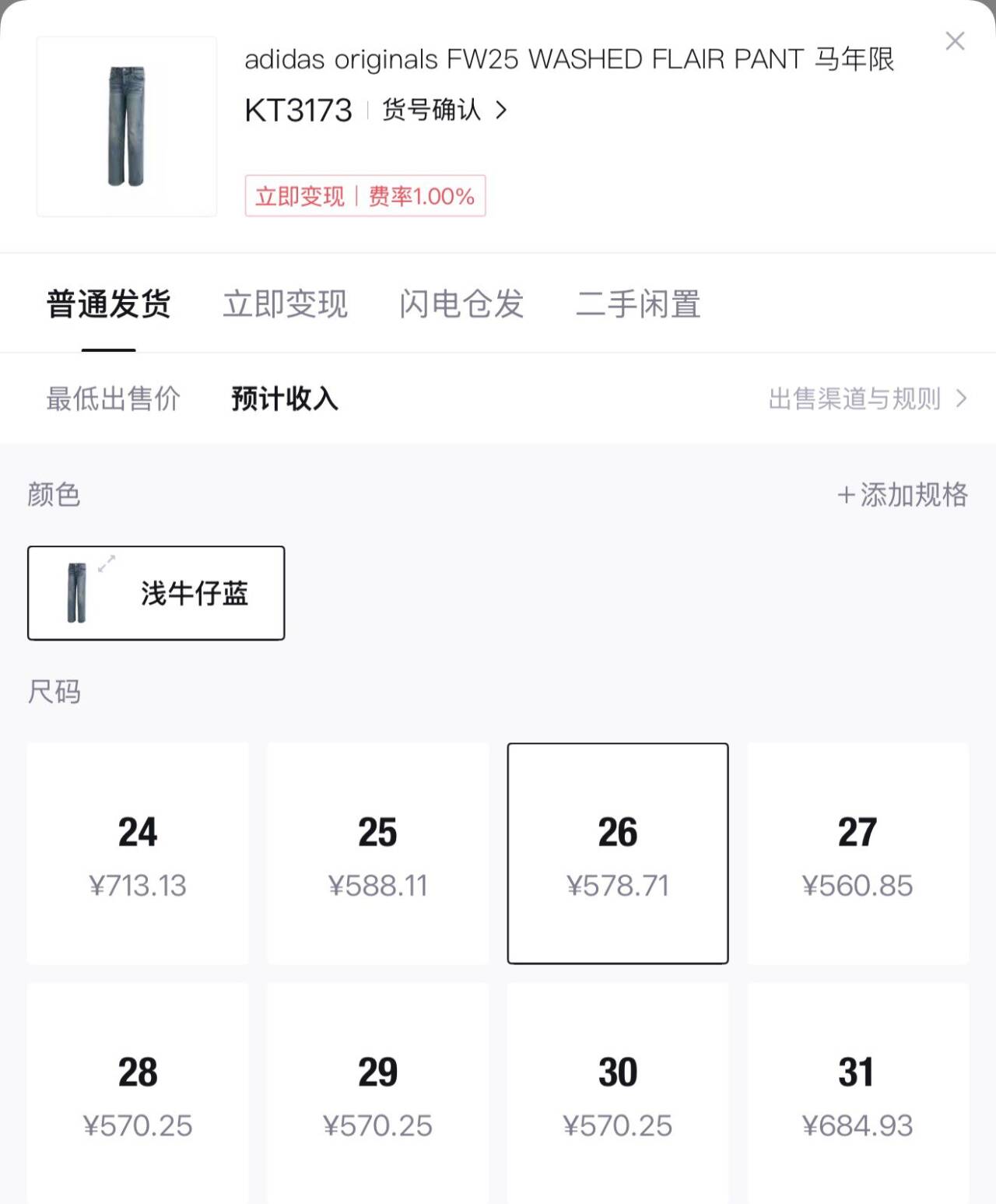The height and width of the screenshot is (1204, 996).
Task: Open 出售渠道与规则
Action: [x=867, y=398]
